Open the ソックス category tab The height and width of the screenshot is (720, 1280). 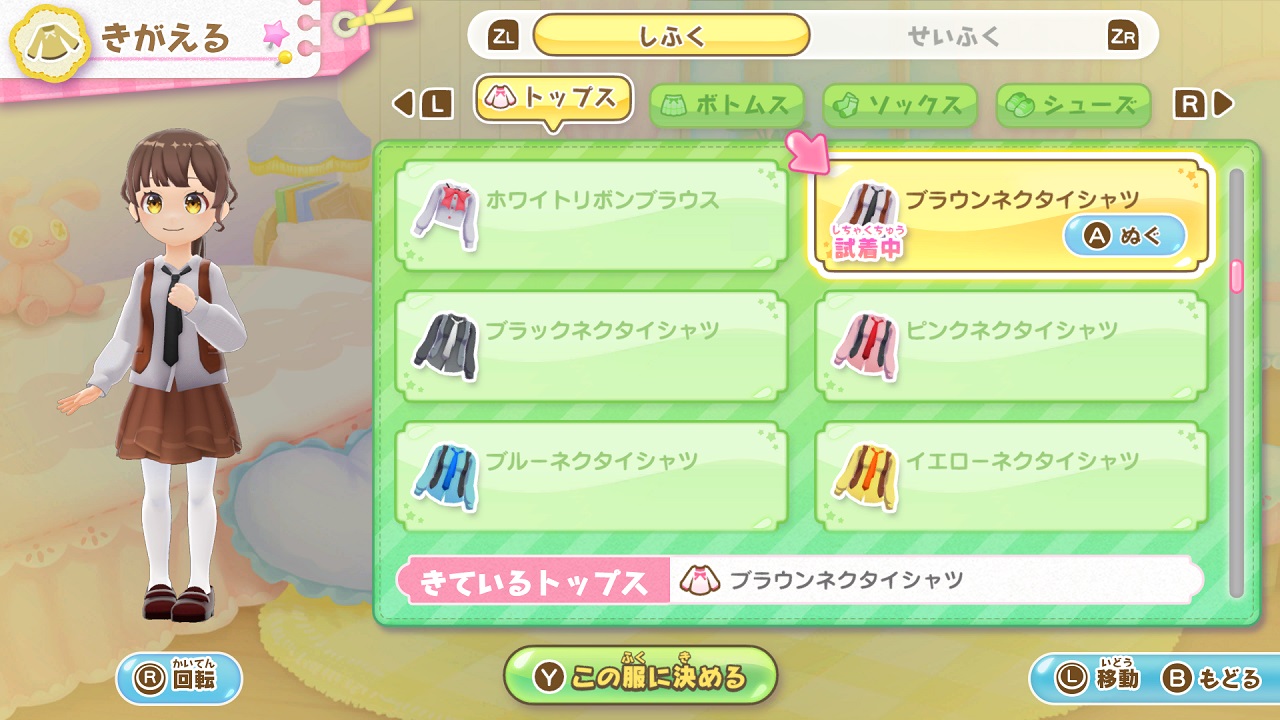[900, 105]
